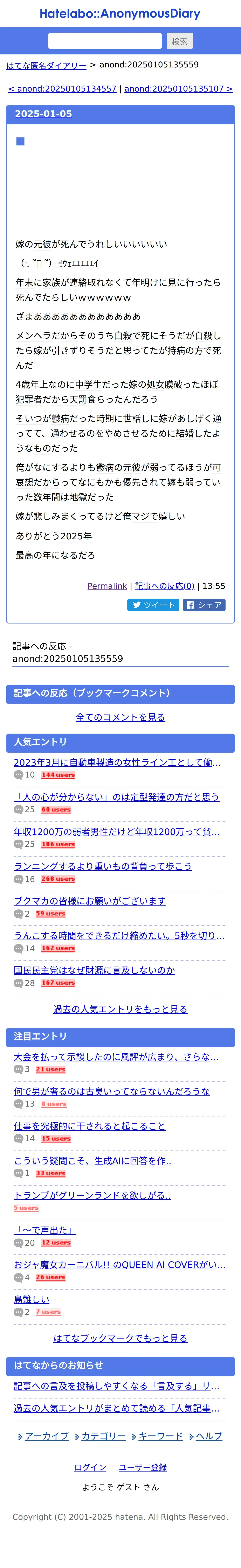
Task: Tap the search text field
Action: coord(105,41)
